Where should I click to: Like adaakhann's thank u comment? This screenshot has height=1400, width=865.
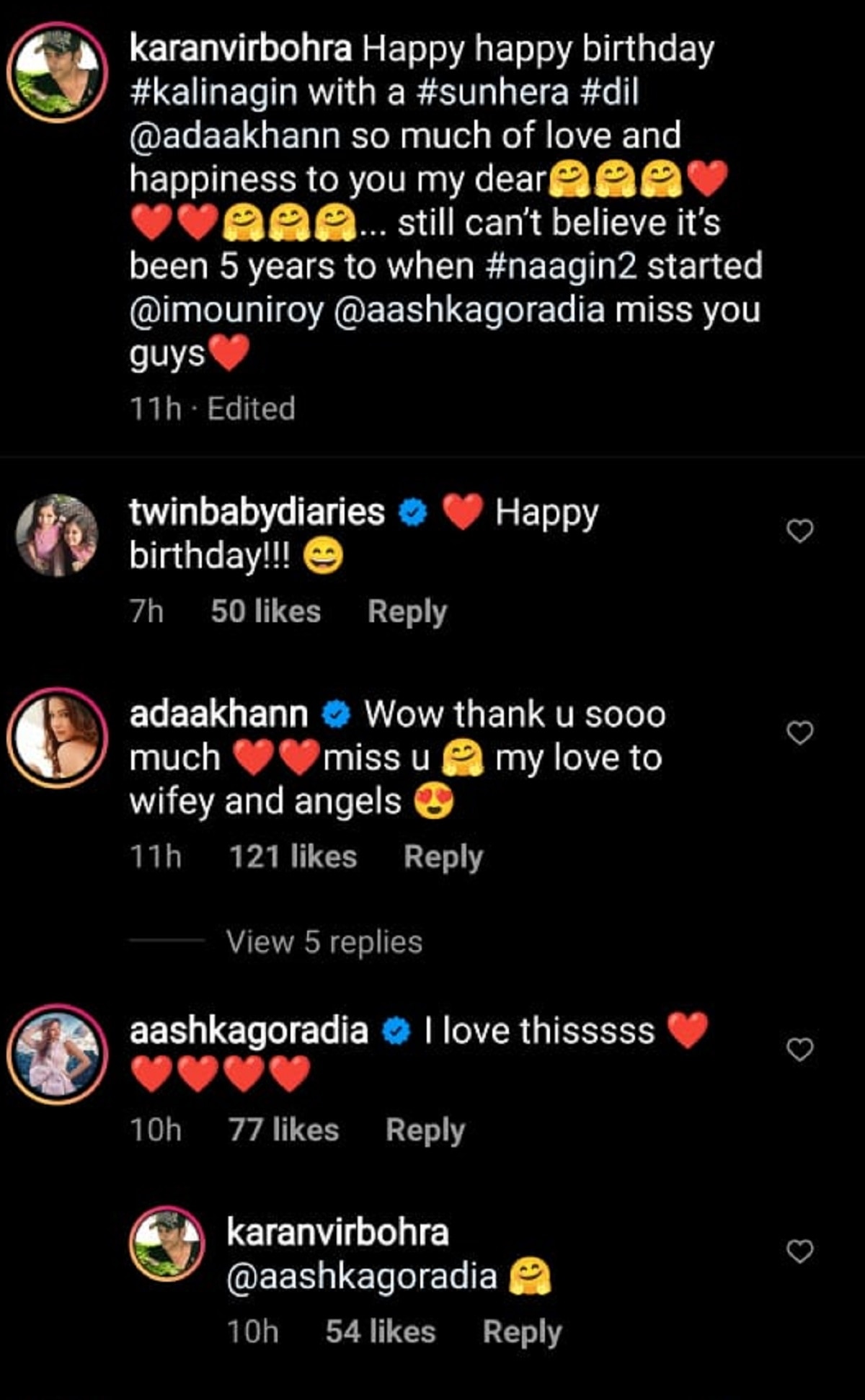(x=799, y=732)
